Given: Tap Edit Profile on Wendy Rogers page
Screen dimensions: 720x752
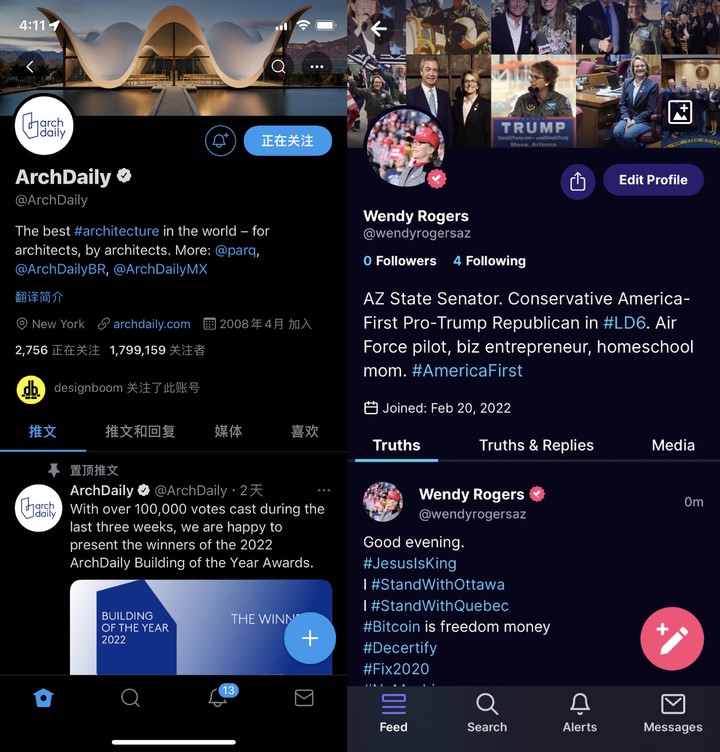Looking at the screenshot, I should point(653,180).
